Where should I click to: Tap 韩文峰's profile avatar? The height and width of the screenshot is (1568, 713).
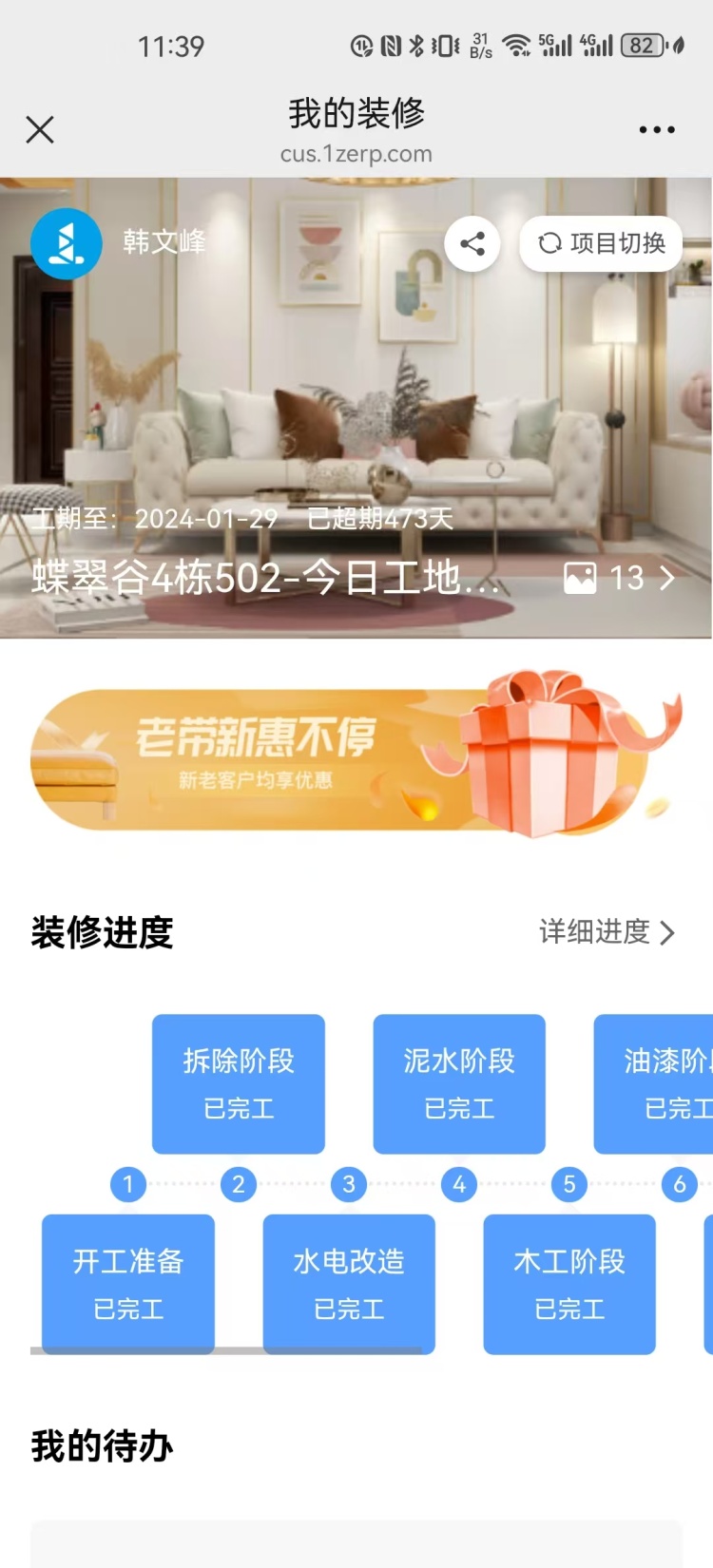(67, 244)
